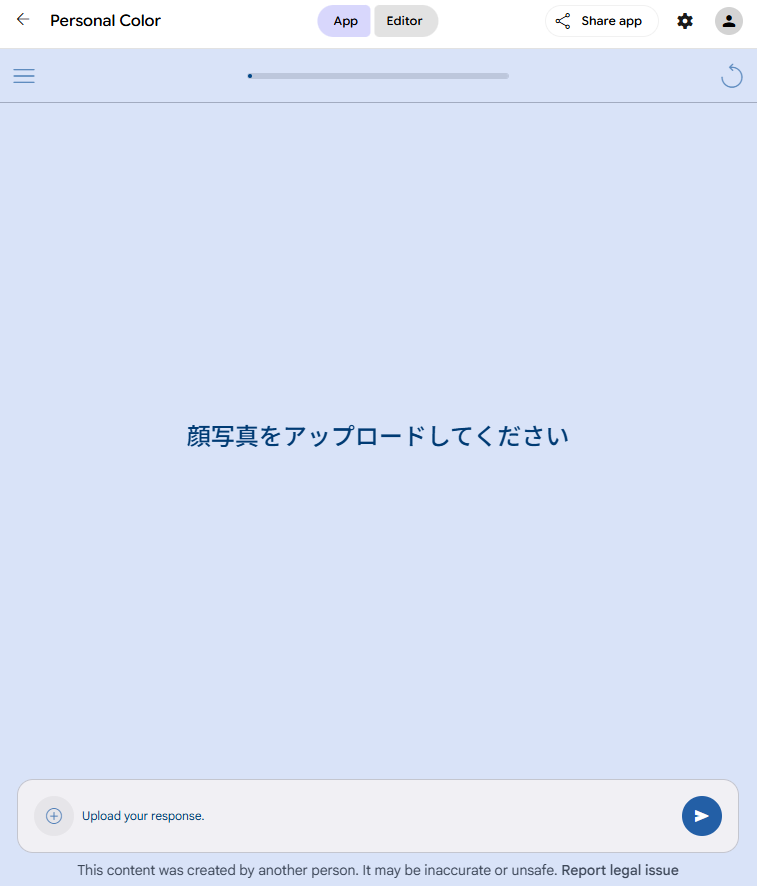Screen dimensions: 757x886
Task: Switch to the Editor tab
Action: coord(405,21)
